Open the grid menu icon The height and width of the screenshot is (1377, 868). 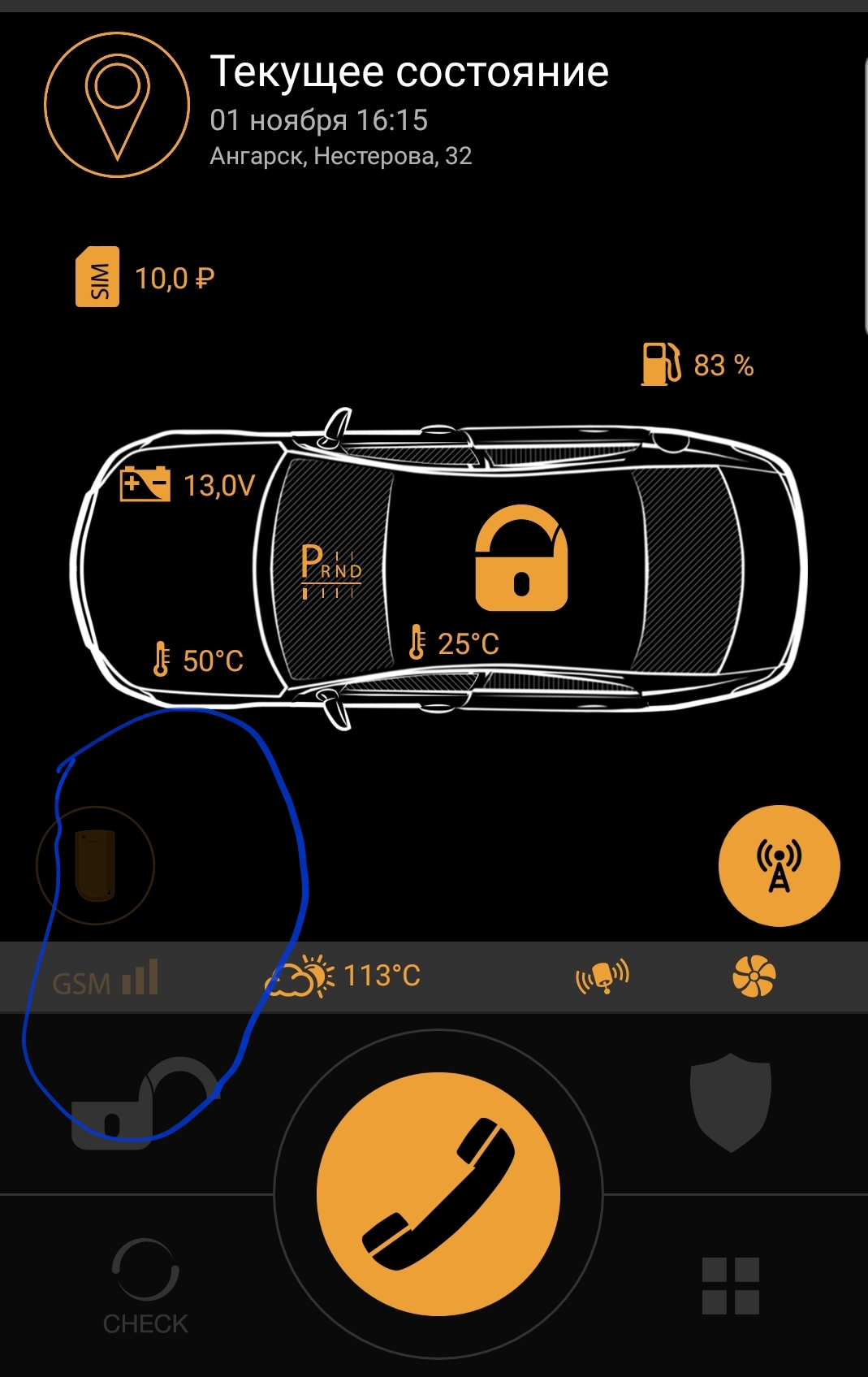730,1286
